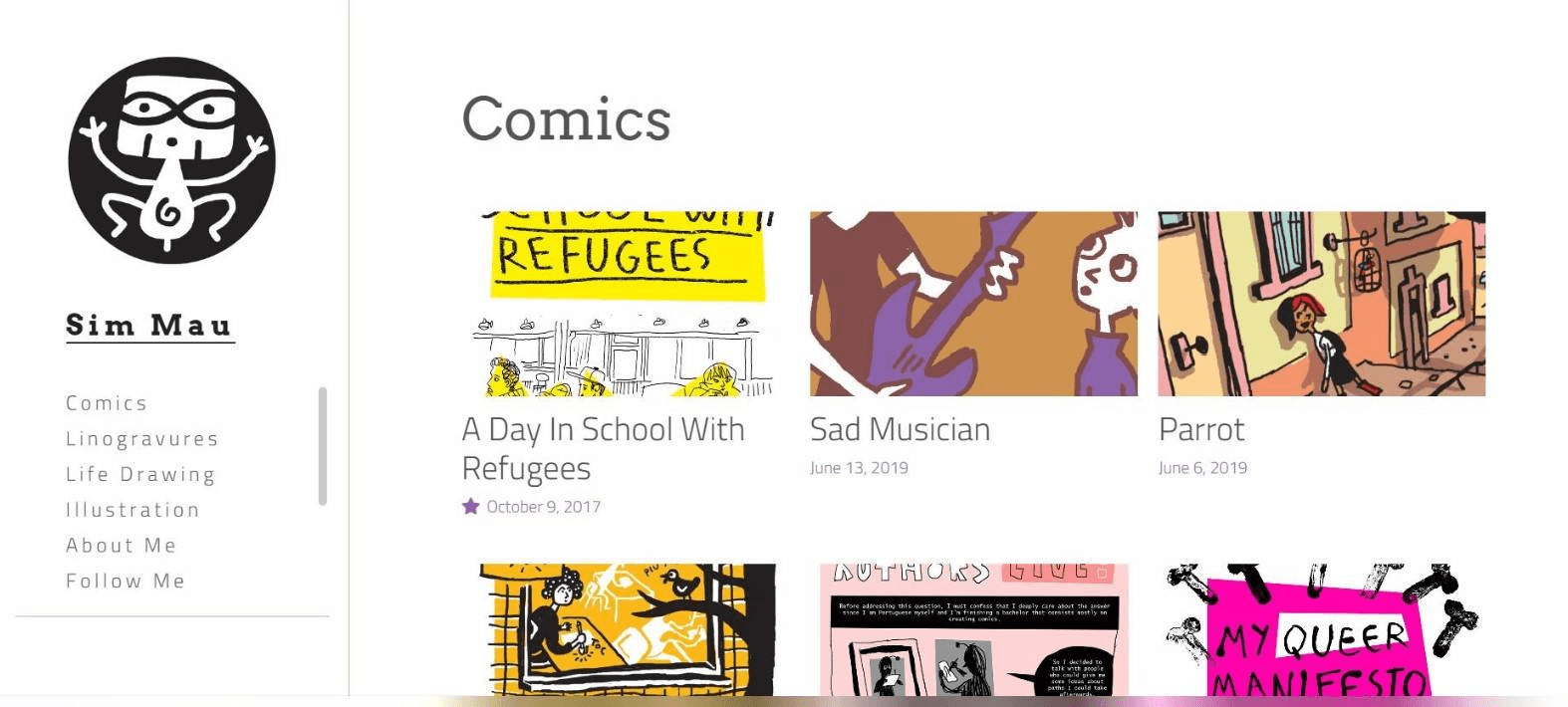Image resolution: width=1568 pixels, height=707 pixels.
Task: Open the About Me page
Action: 121,546
